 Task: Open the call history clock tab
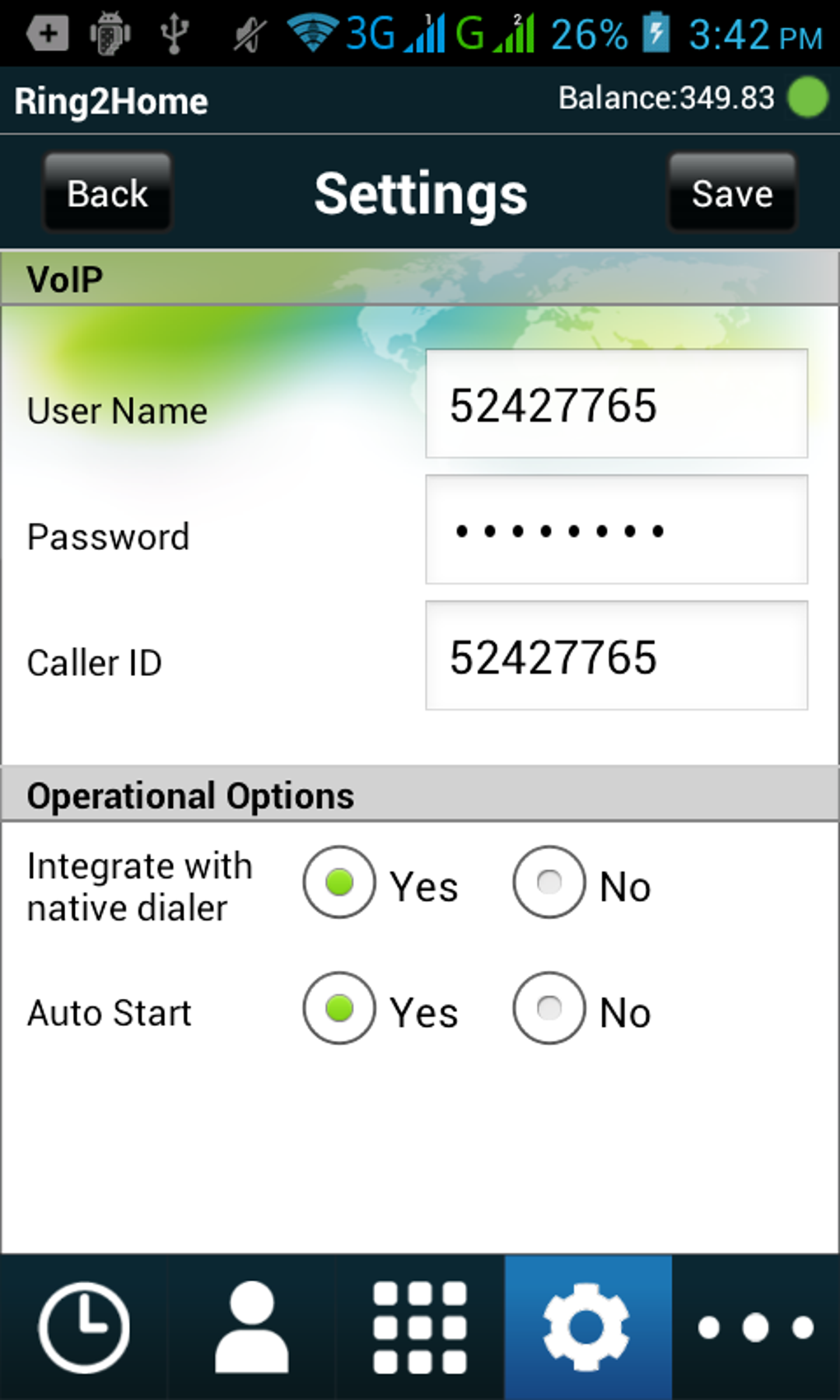(x=84, y=1328)
